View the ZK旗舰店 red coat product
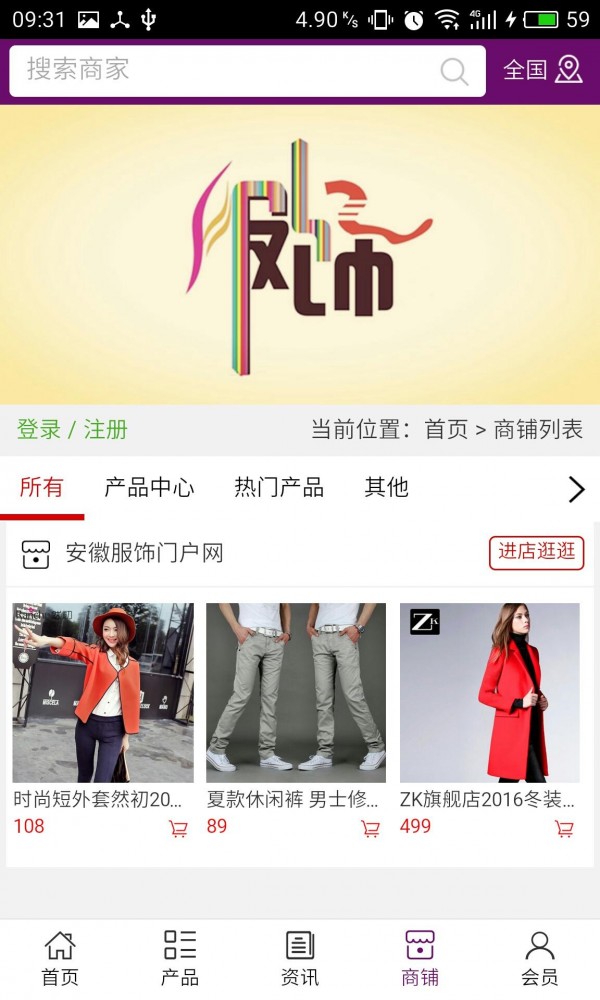 (x=490, y=693)
